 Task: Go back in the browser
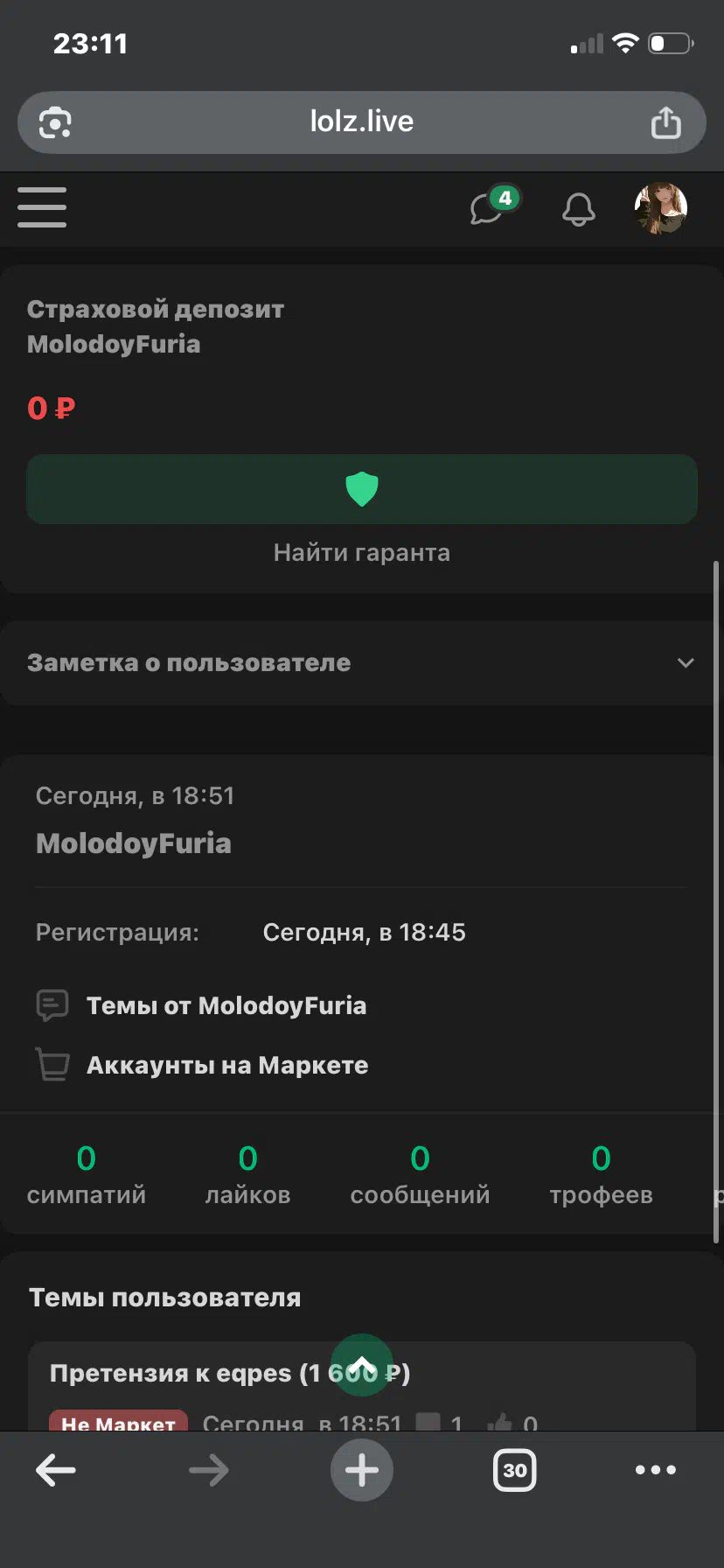tap(56, 1471)
